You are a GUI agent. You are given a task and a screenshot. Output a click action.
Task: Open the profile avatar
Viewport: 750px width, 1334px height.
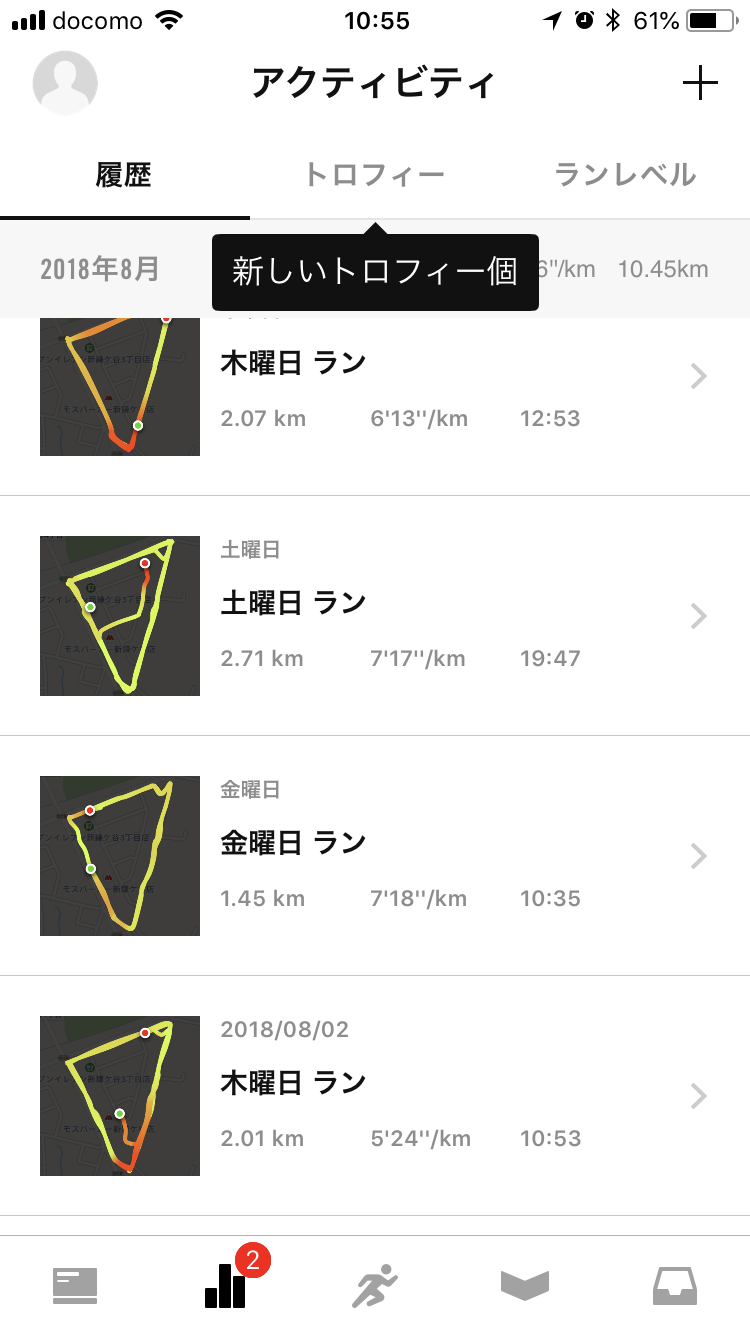point(65,83)
